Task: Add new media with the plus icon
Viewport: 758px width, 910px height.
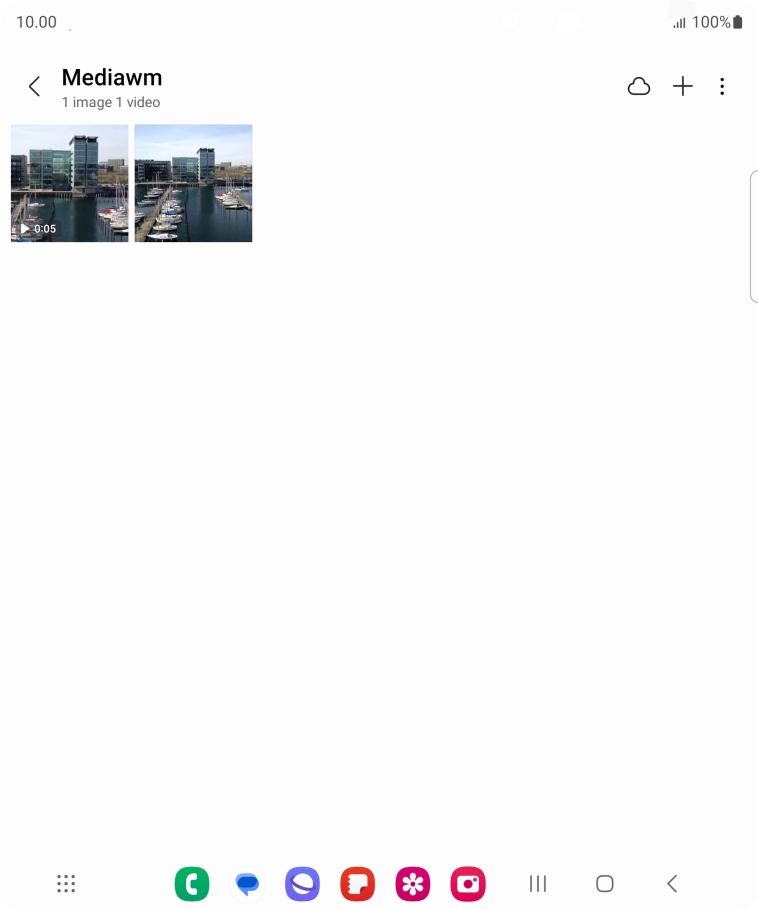Action: pos(683,86)
